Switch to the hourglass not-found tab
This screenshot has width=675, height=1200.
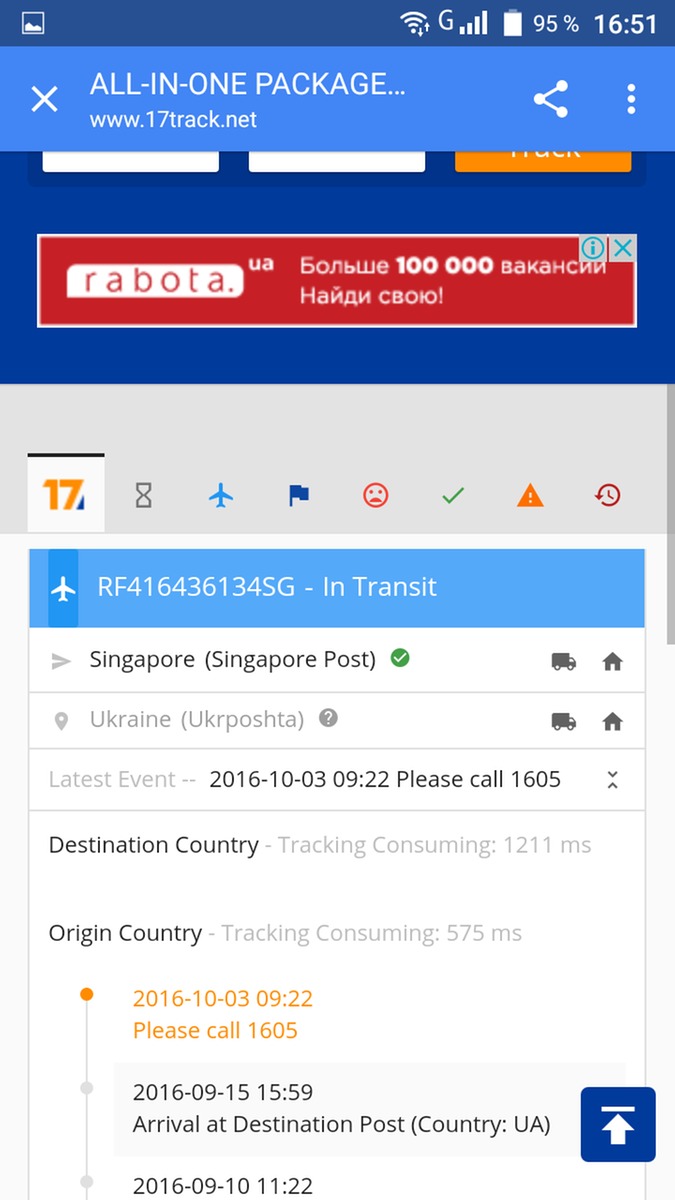pyautogui.click(x=143, y=495)
